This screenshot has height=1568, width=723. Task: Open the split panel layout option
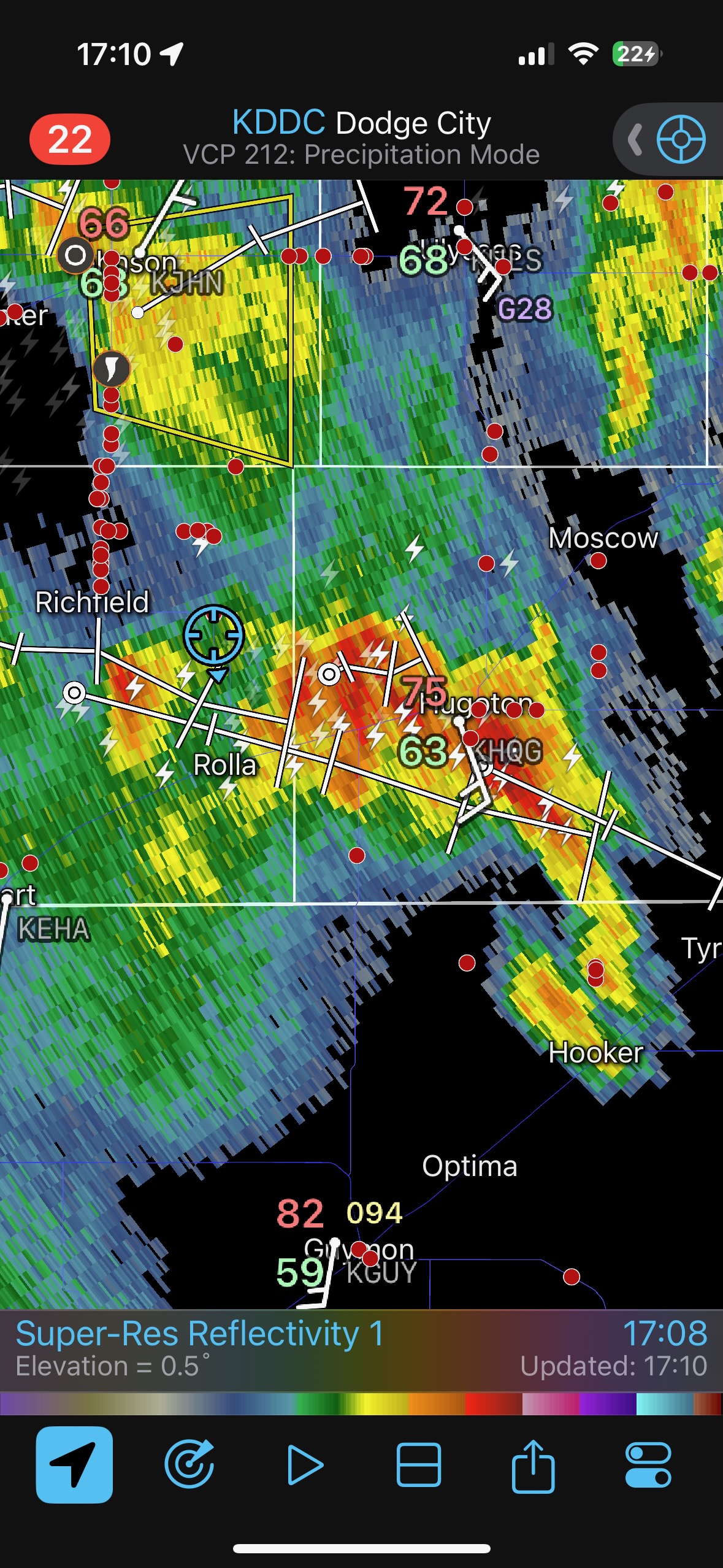419,1464
